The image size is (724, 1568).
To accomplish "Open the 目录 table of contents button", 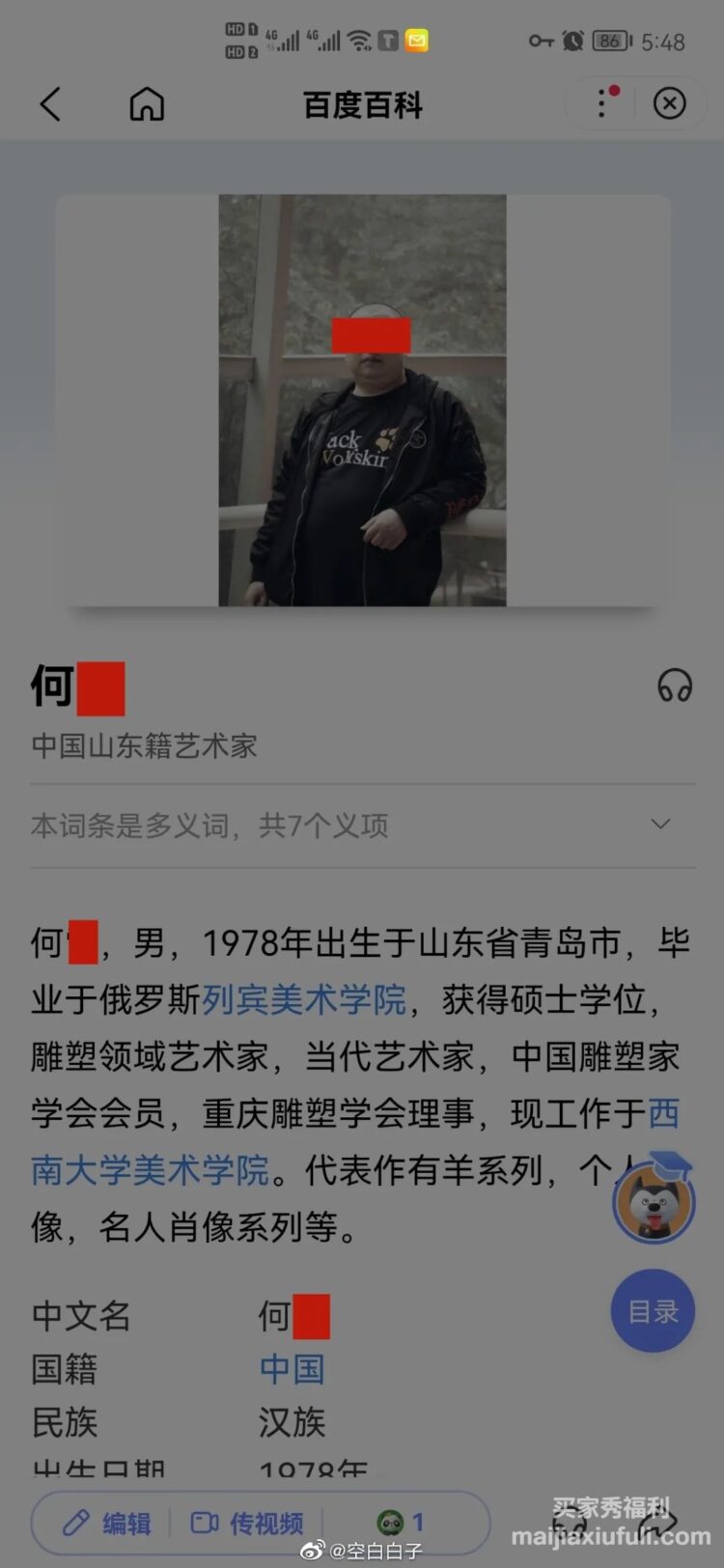I will pyautogui.click(x=653, y=1311).
